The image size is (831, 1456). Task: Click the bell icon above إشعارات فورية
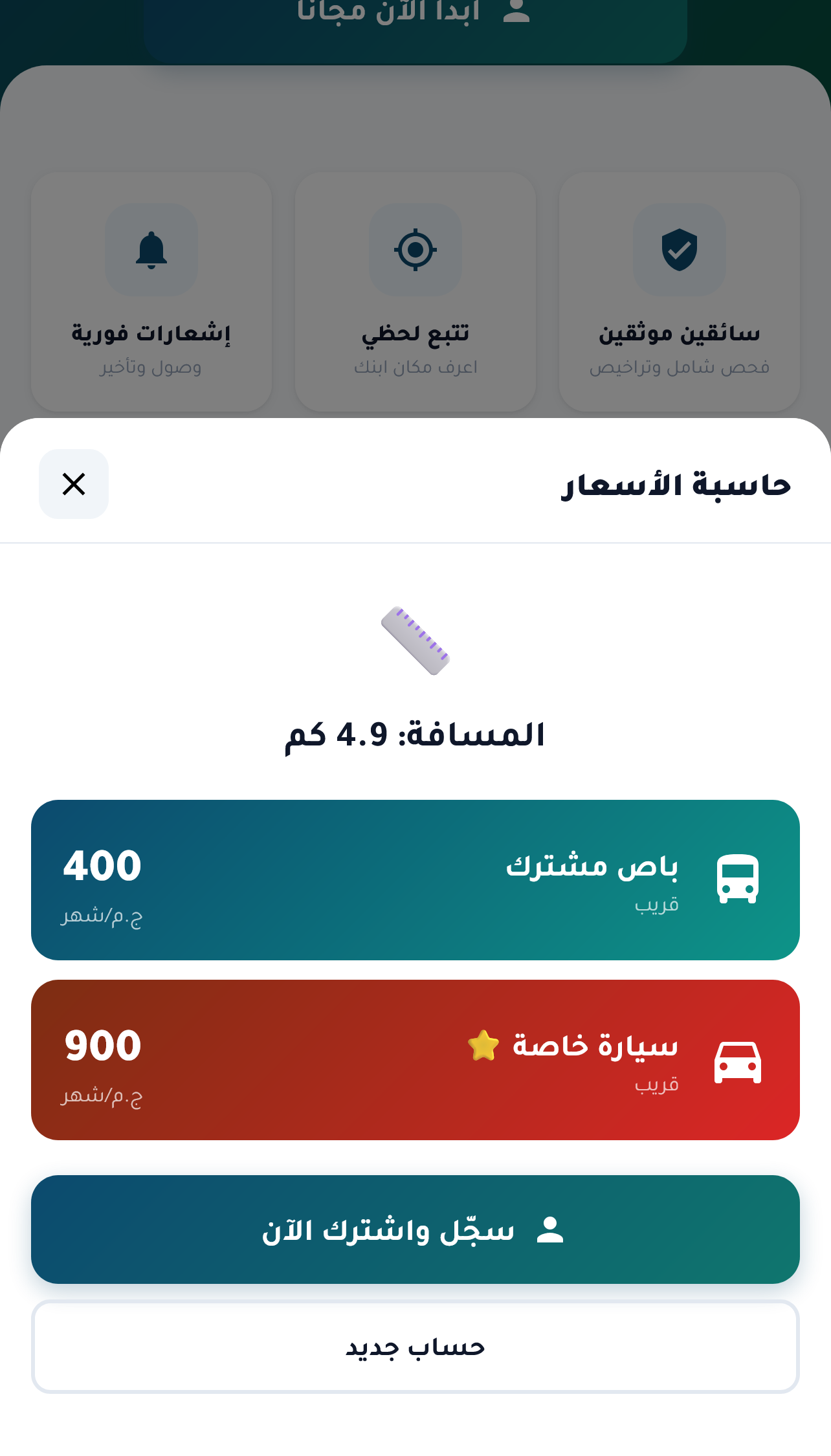point(151,251)
